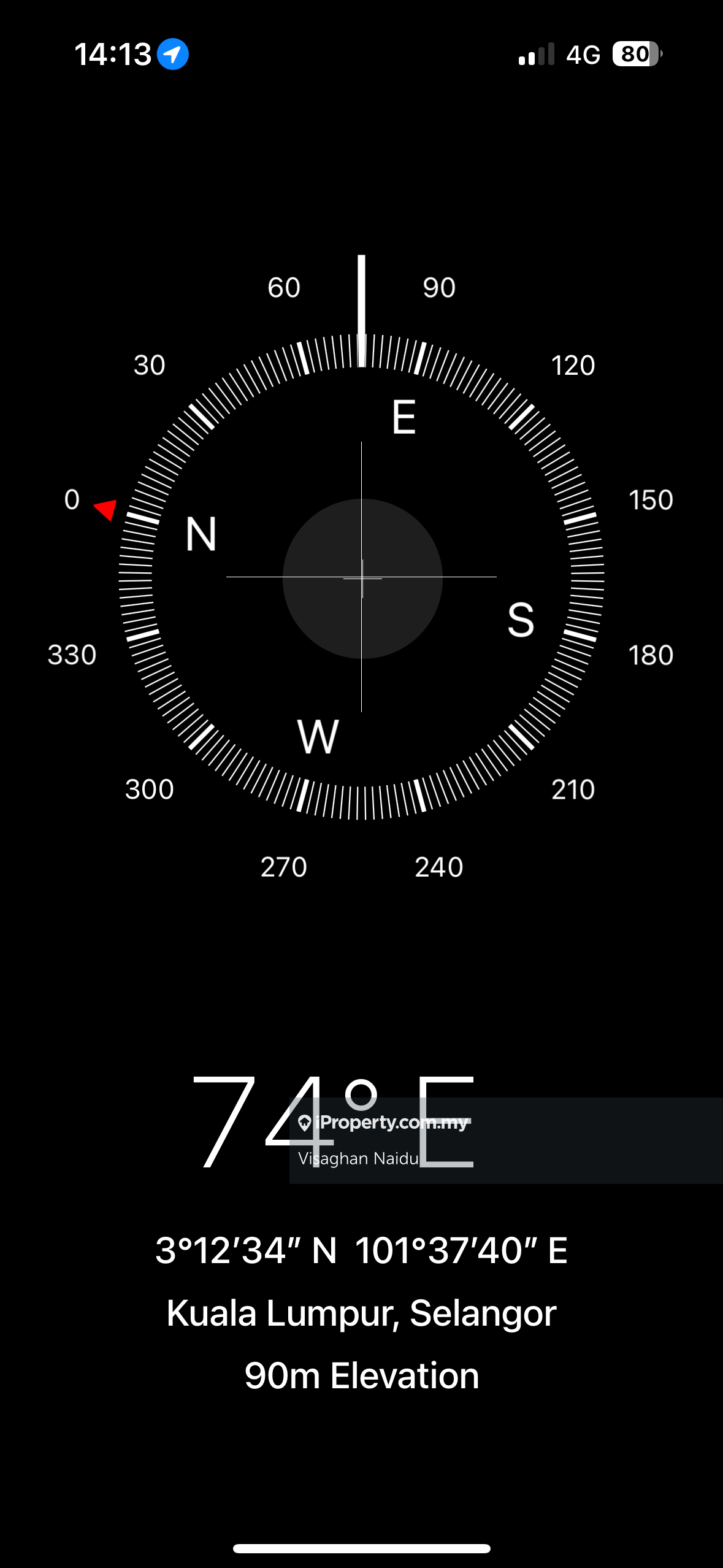This screenshot has height=1568, width=723.
Task: Tap the compass dial to lock the bearing
Action: (x=362, y=577)
